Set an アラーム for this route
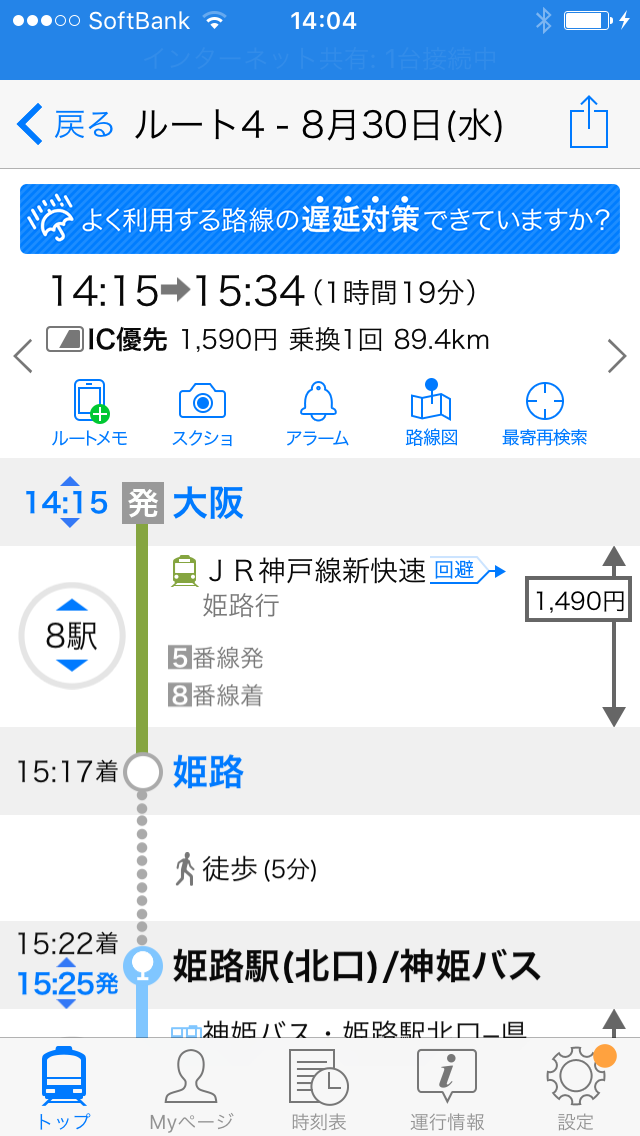Screen dimensions: 640x1136 317,412
